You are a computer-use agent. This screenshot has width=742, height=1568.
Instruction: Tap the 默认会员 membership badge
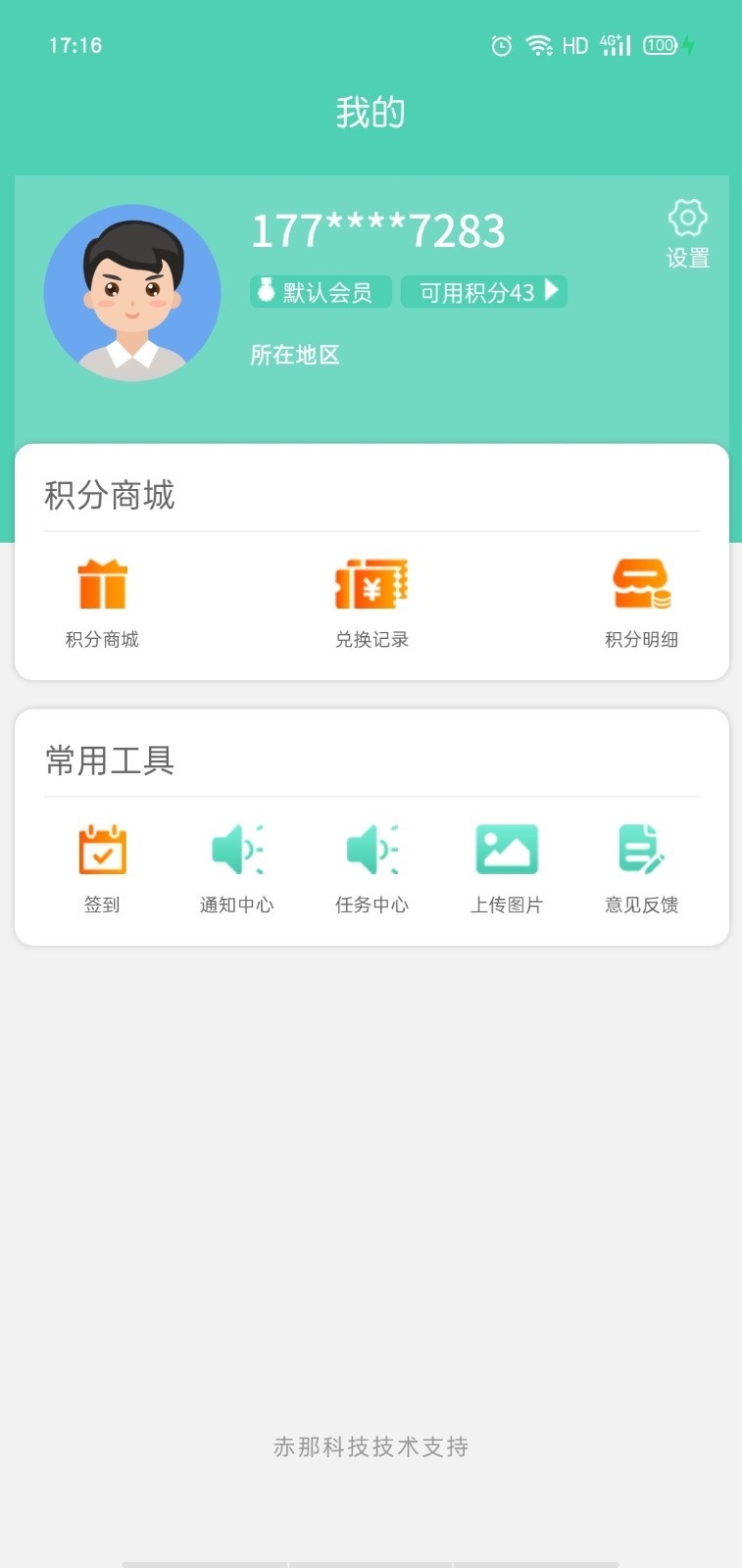pos(321,292)
